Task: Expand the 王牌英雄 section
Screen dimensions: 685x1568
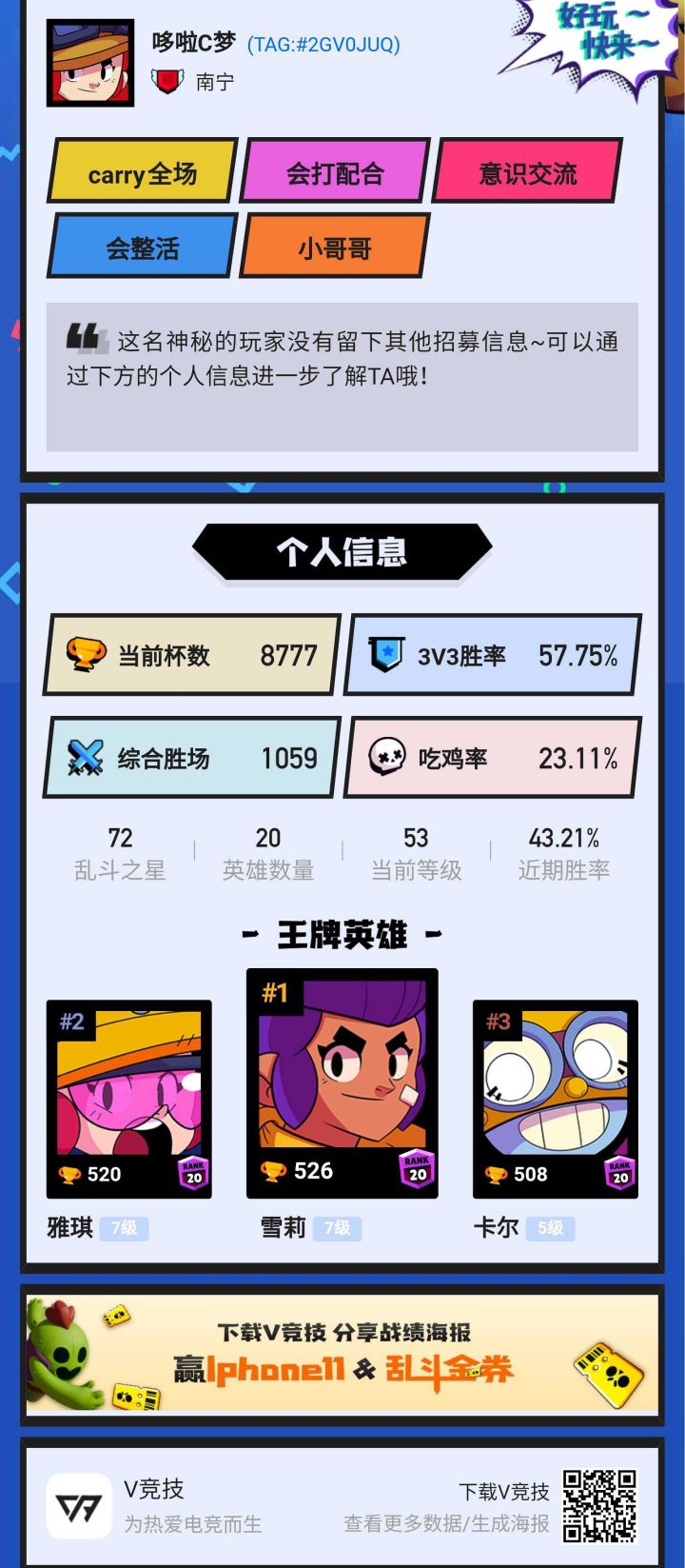Action: [x=342, y=935]
